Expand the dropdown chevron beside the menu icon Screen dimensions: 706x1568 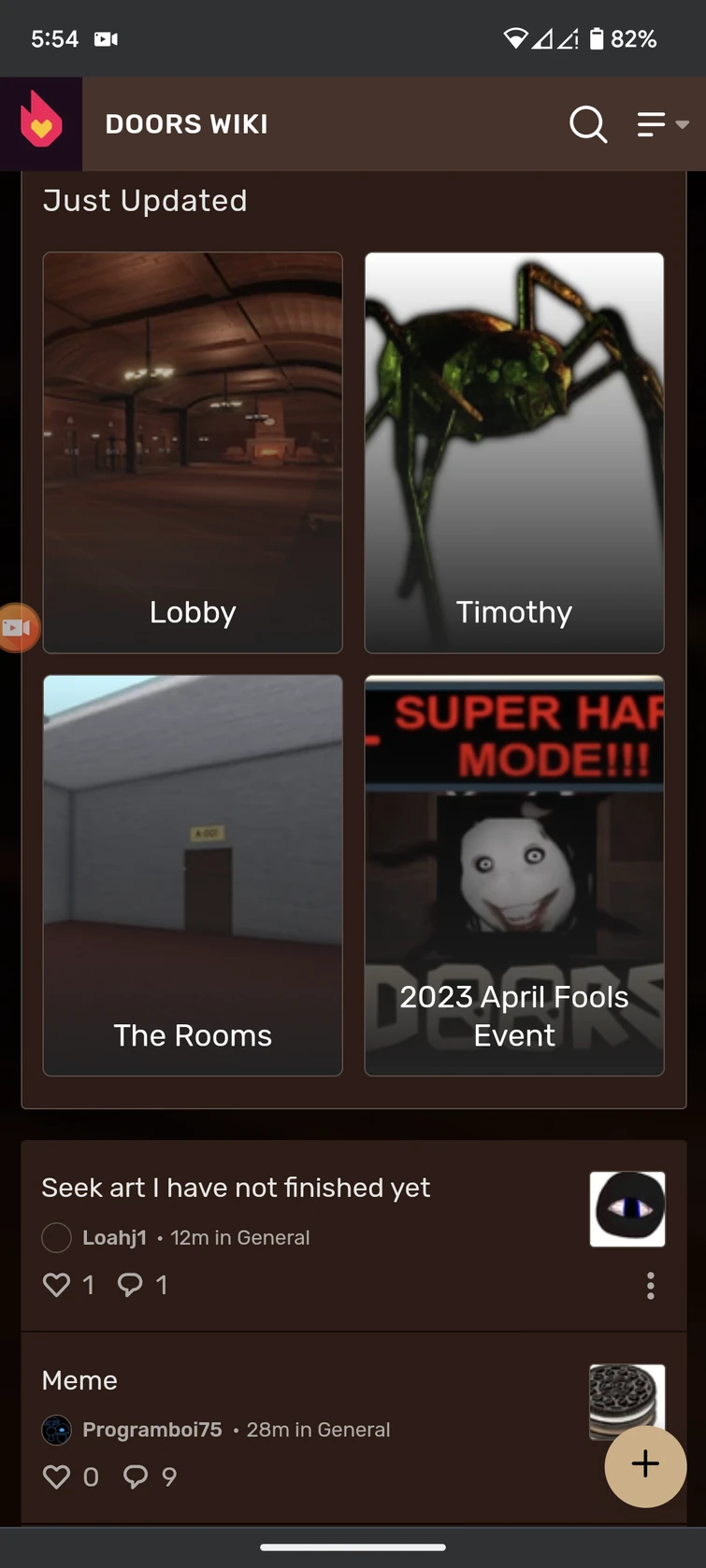pos(684,124)
